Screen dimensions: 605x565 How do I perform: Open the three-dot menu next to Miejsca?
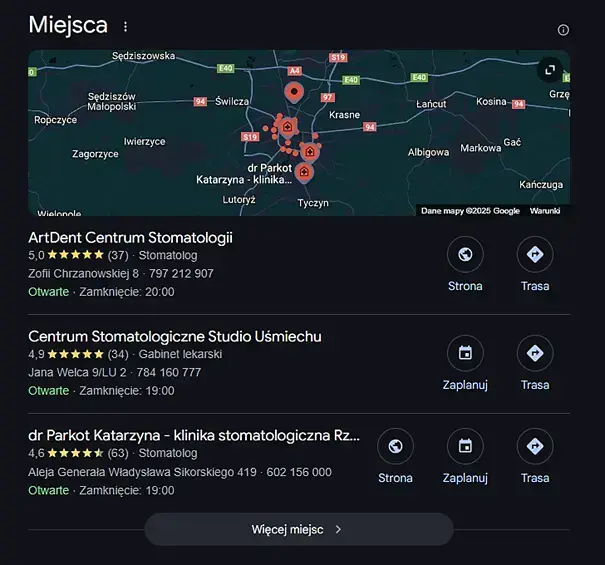point(125,27)
